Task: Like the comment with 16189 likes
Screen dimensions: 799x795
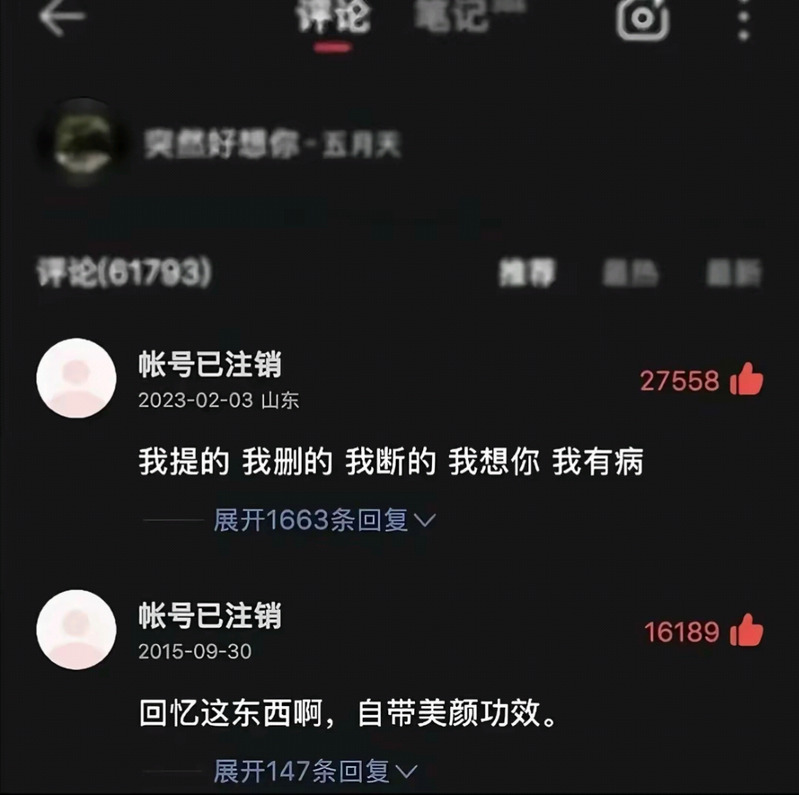Action: click(x=747, y=631)
